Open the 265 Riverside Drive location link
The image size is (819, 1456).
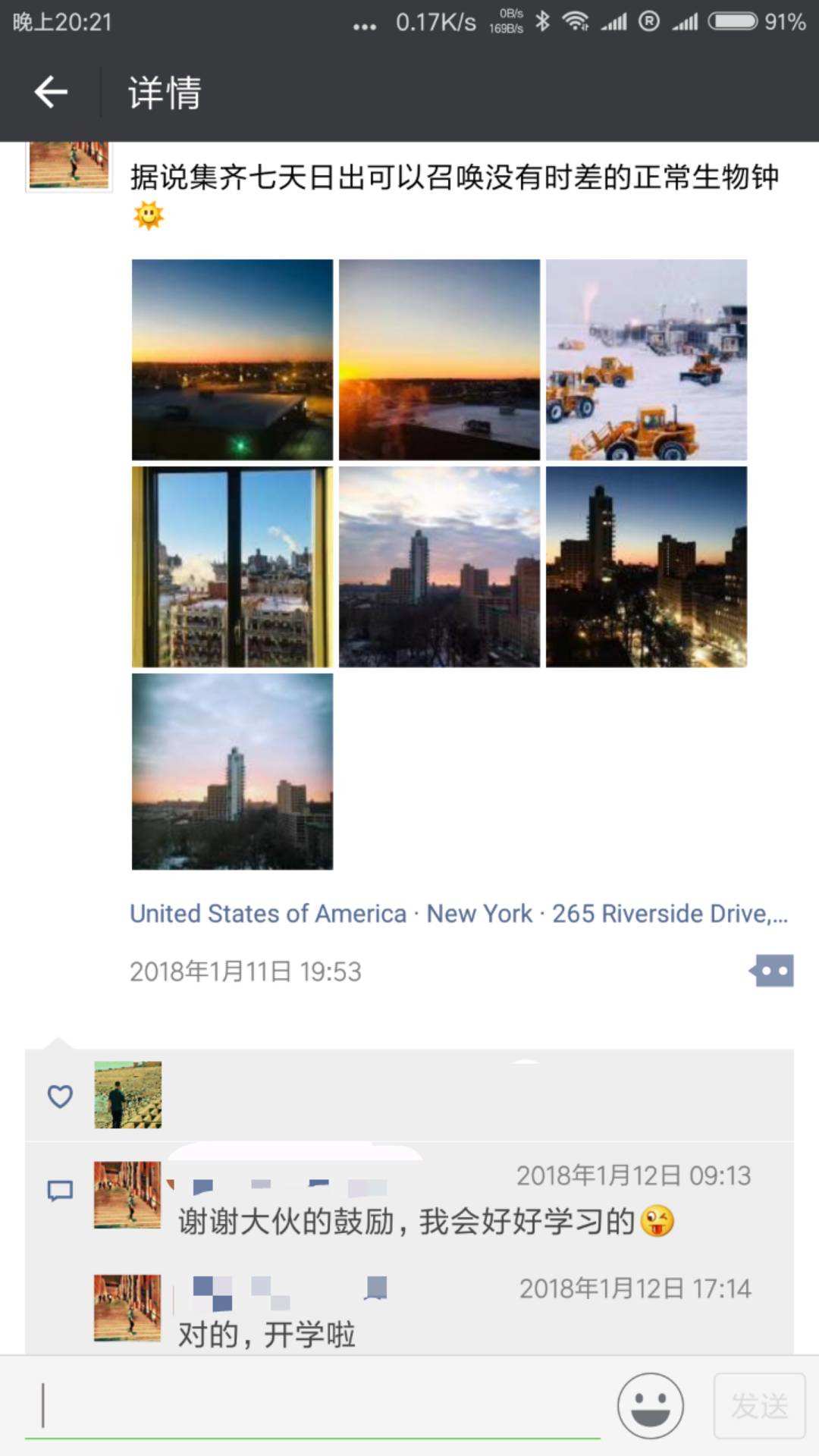459,914
